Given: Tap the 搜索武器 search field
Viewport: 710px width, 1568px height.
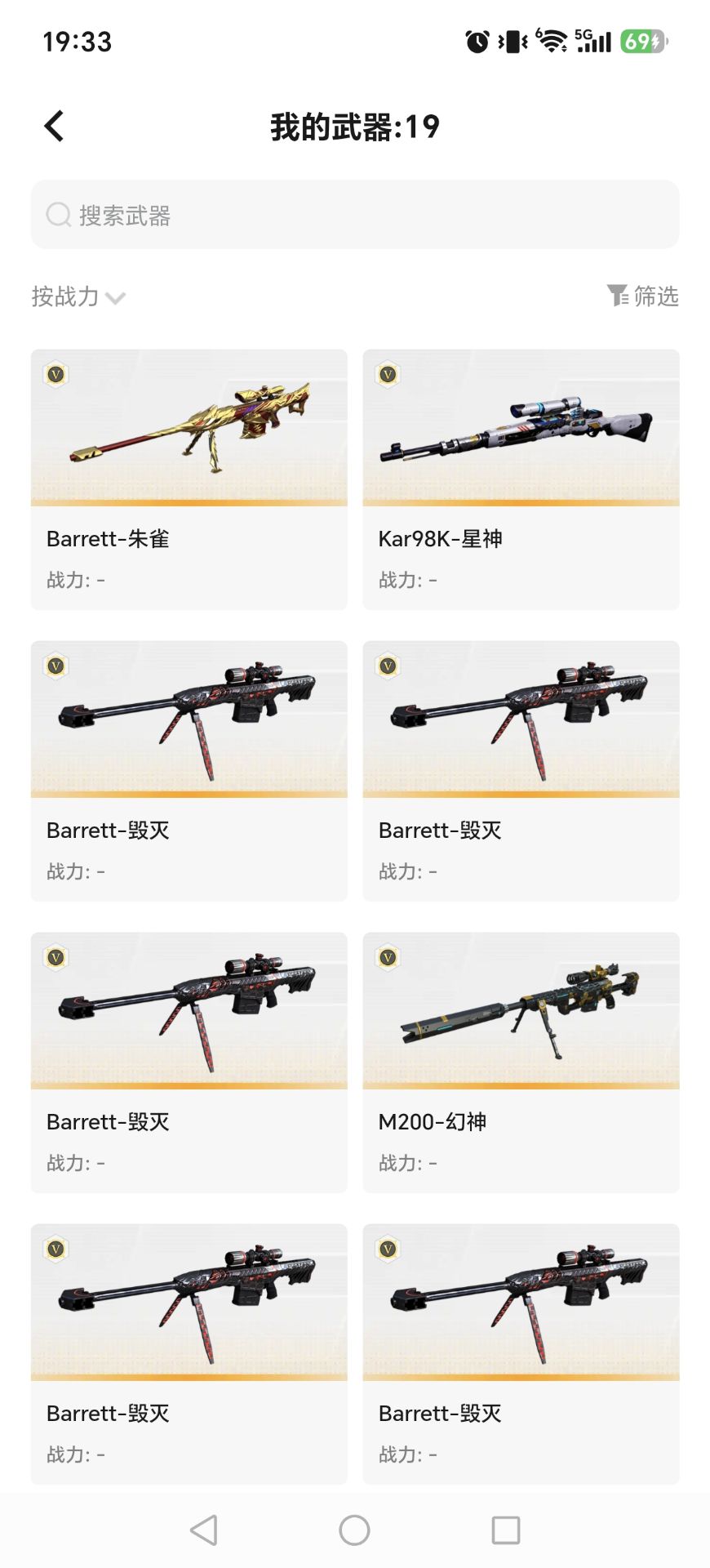Looking at the screenshot, I should pyautogui.click(x=355, y=215).
